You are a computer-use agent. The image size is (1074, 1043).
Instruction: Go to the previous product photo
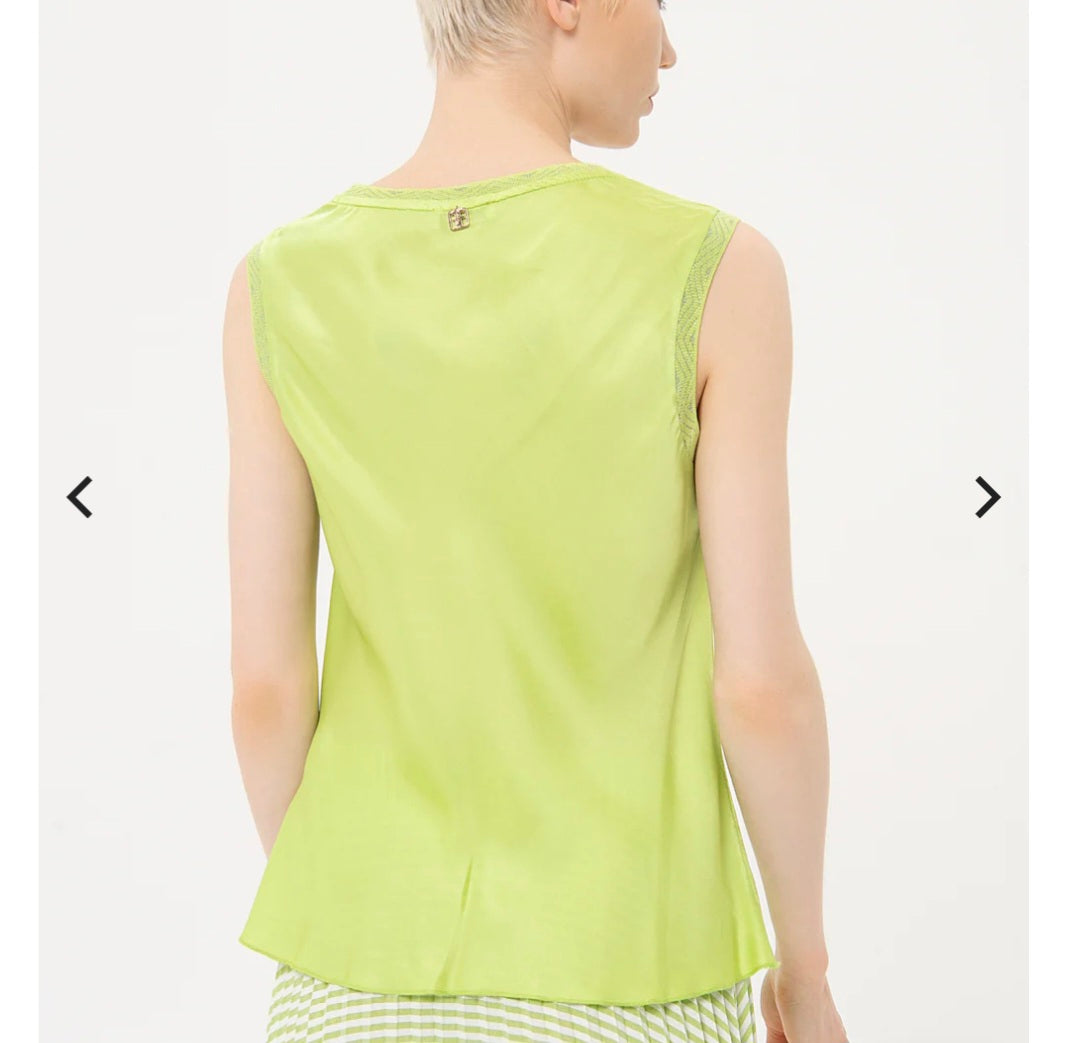80,497
